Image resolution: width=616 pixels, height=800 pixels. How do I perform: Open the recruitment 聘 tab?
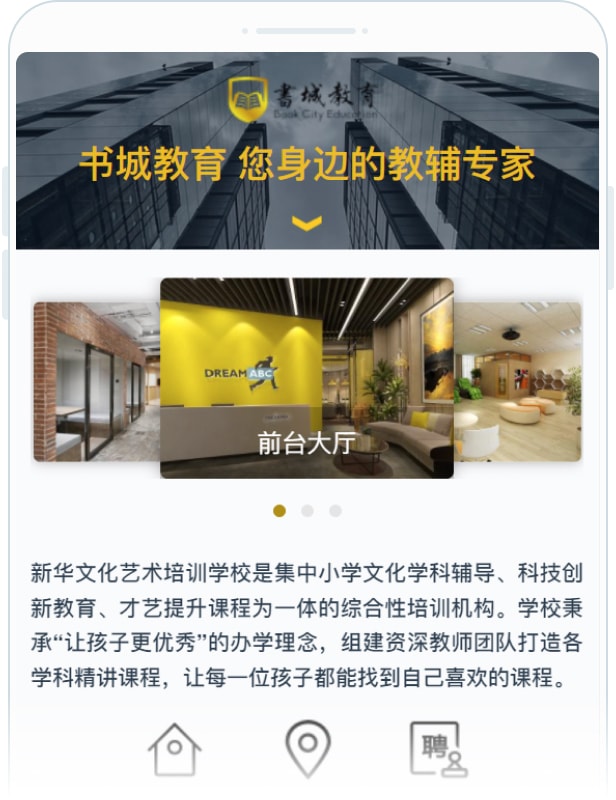pos(438,749)
